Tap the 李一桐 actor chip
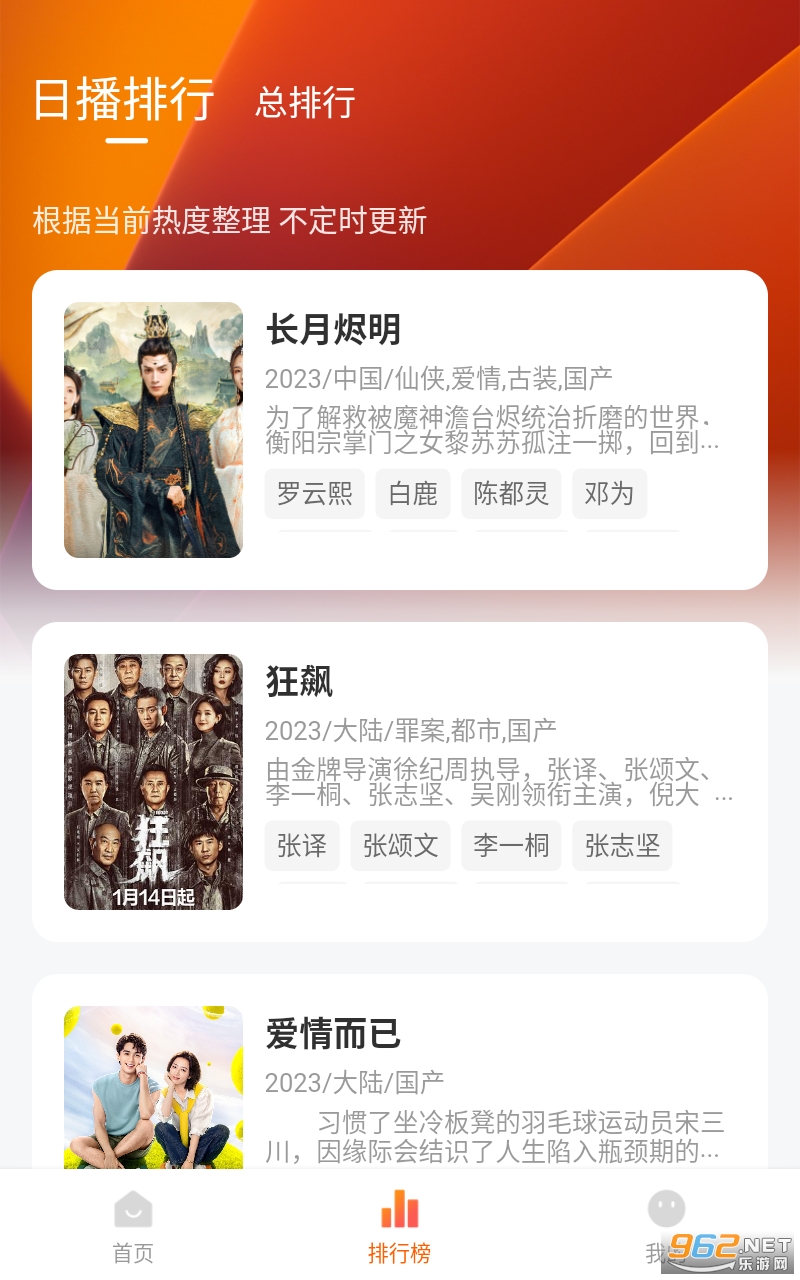Screen dimensions: 800x1280 coord(511,846)
